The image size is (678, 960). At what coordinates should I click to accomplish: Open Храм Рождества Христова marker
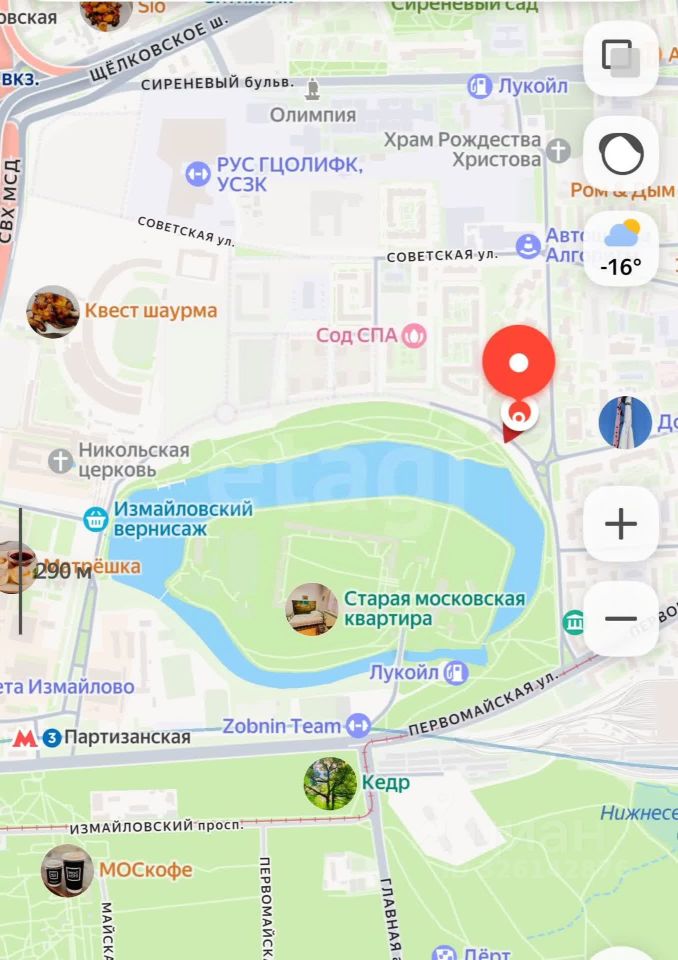[x=558, y=151]
